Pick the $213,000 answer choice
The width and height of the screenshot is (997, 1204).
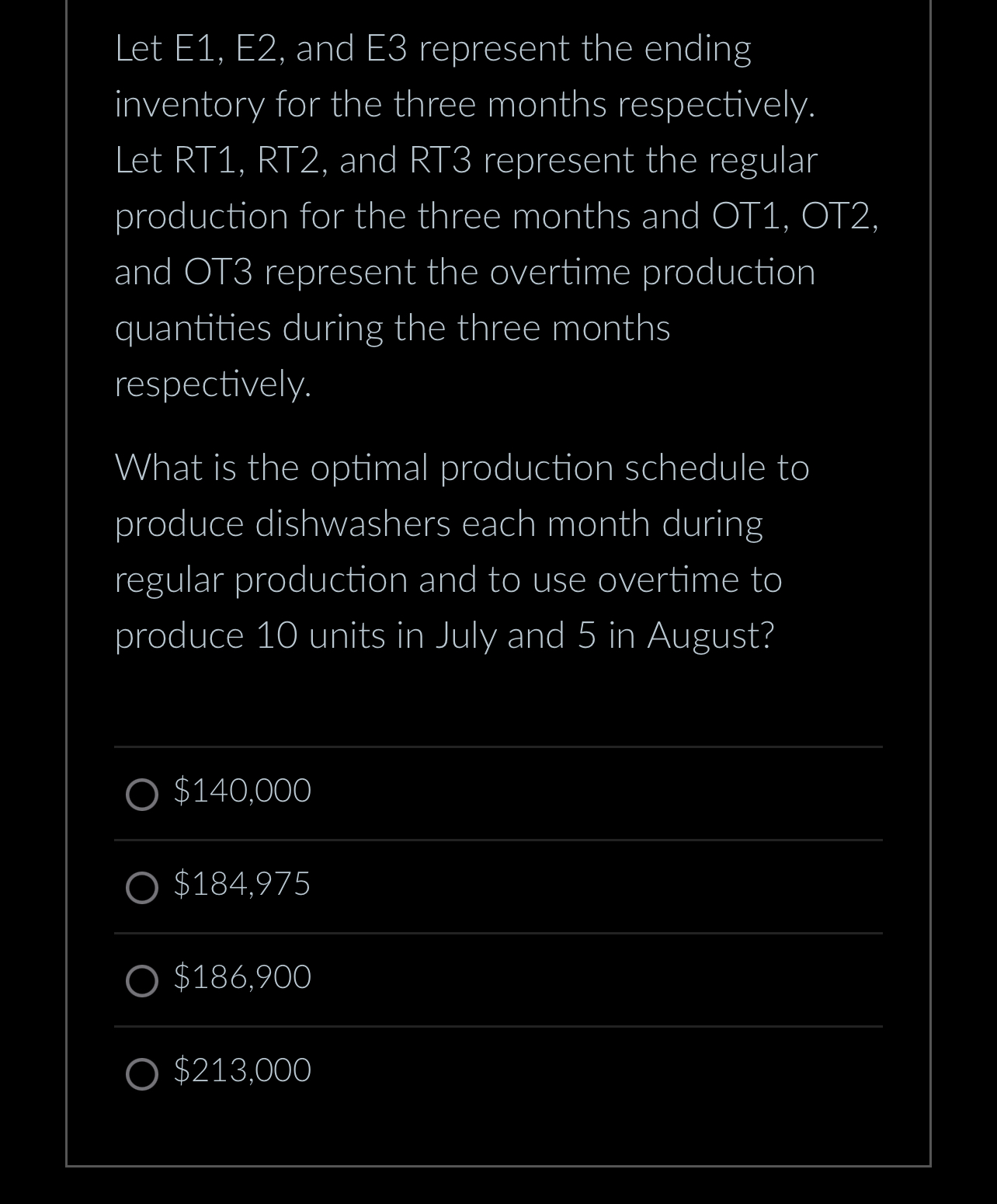tap(142, 1074)
